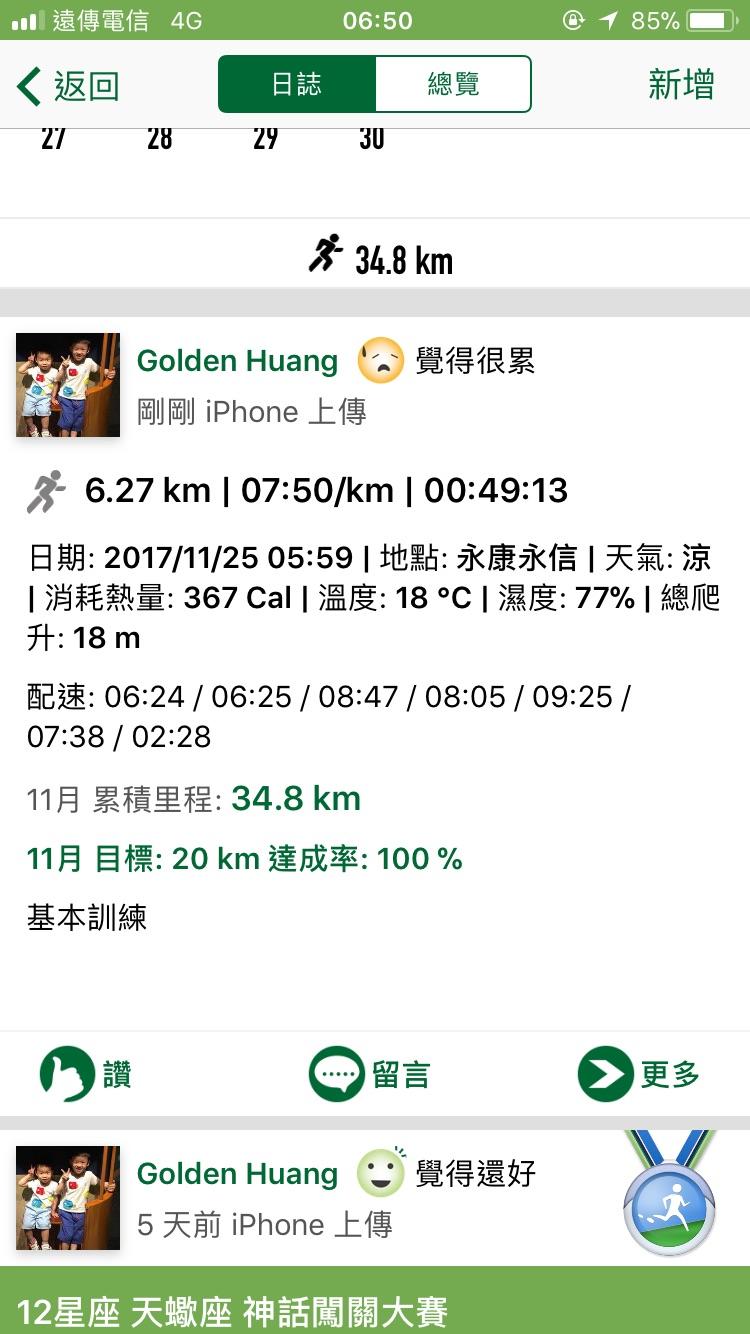This screenshot has width=750, height=1334.
Task: Go back with the 返回 button
Action: pos(68,86)
